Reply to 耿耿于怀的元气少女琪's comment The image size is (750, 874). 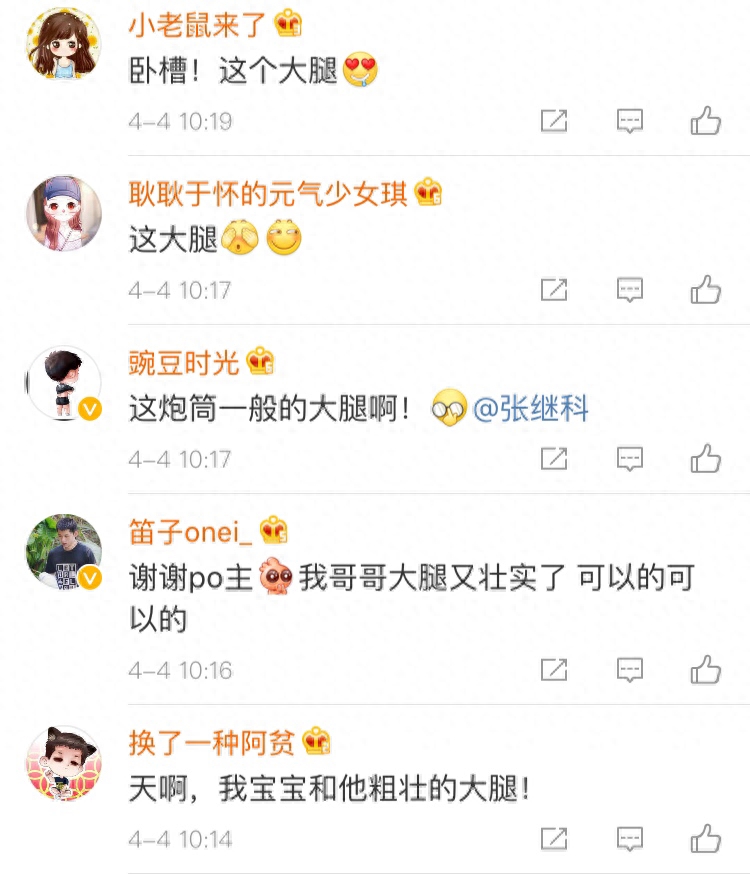[629, 290]
